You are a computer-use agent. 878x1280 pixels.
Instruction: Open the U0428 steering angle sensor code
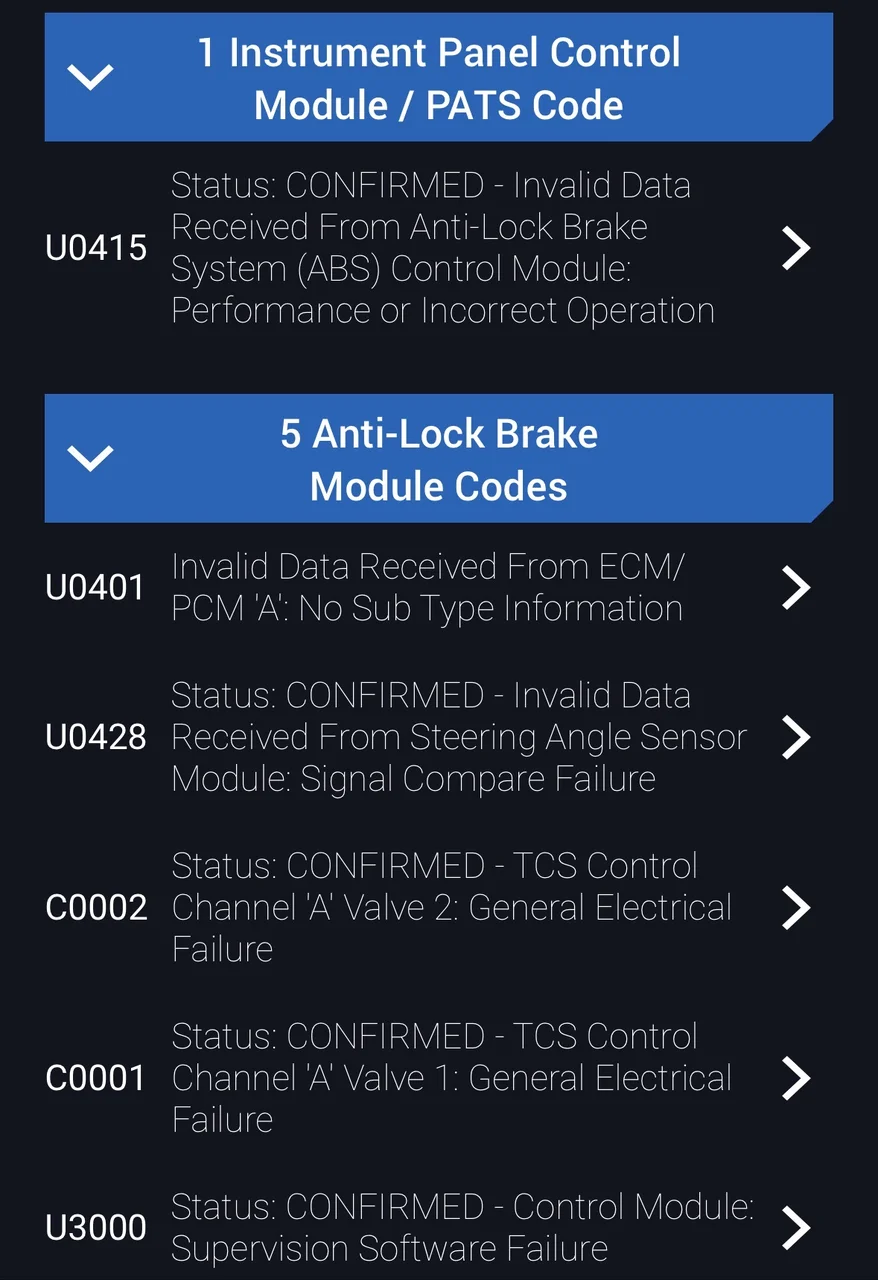[x=795, y=737]
